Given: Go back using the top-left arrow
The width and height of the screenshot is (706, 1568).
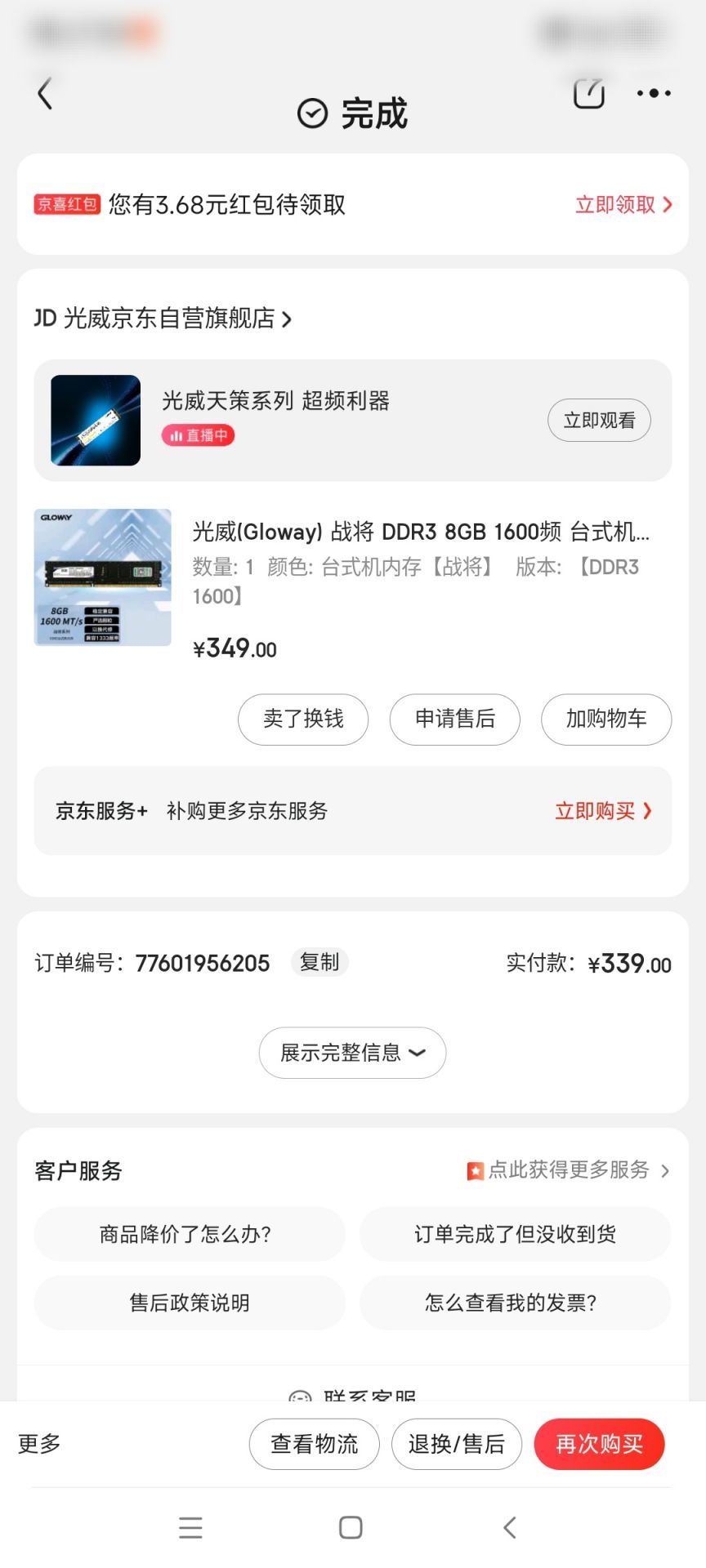Looking at the screenshot, I should 45,94.
